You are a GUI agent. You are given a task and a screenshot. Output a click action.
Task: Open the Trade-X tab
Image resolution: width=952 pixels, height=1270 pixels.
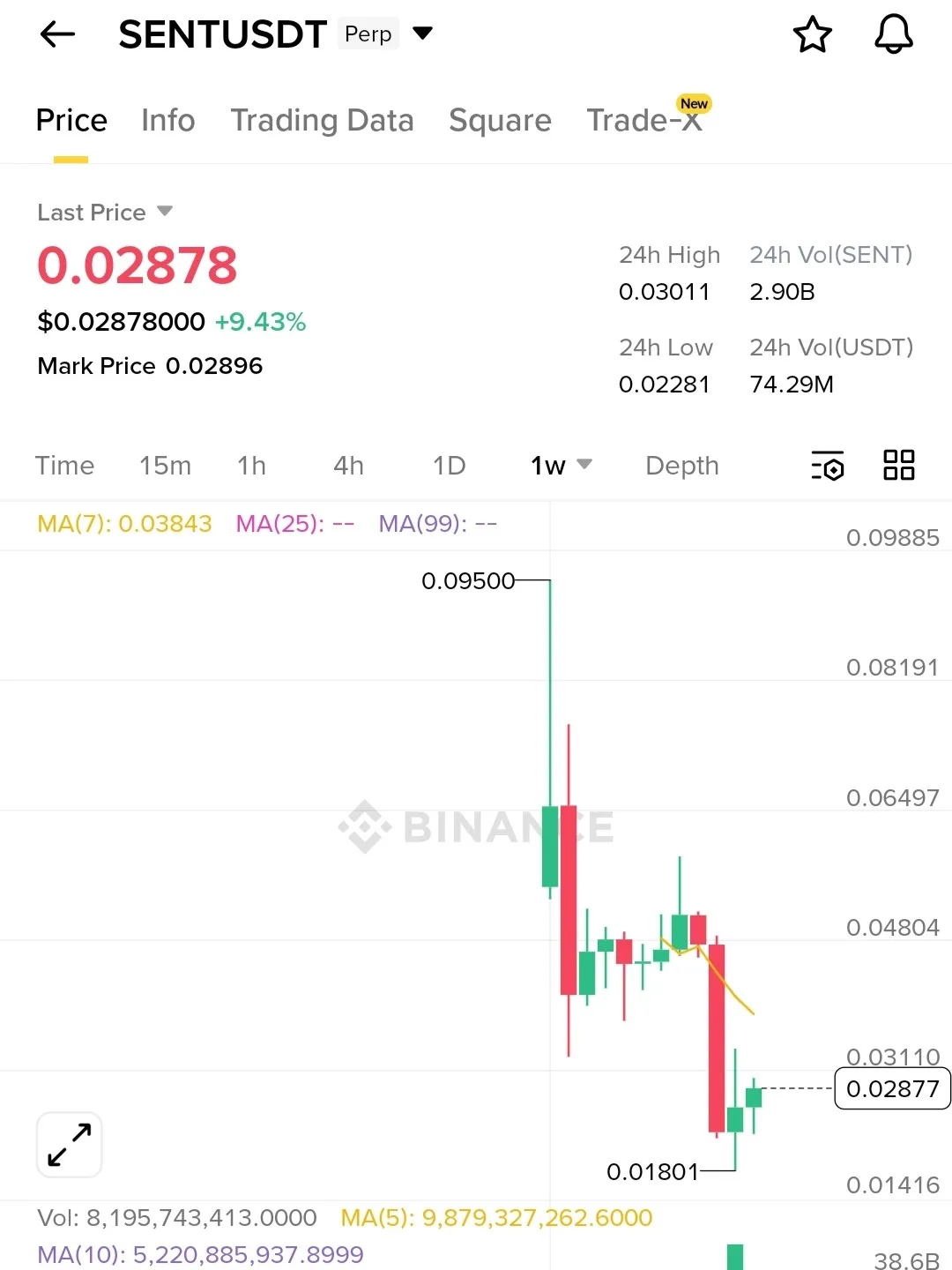pyautogui.click(x=644, y=120)
